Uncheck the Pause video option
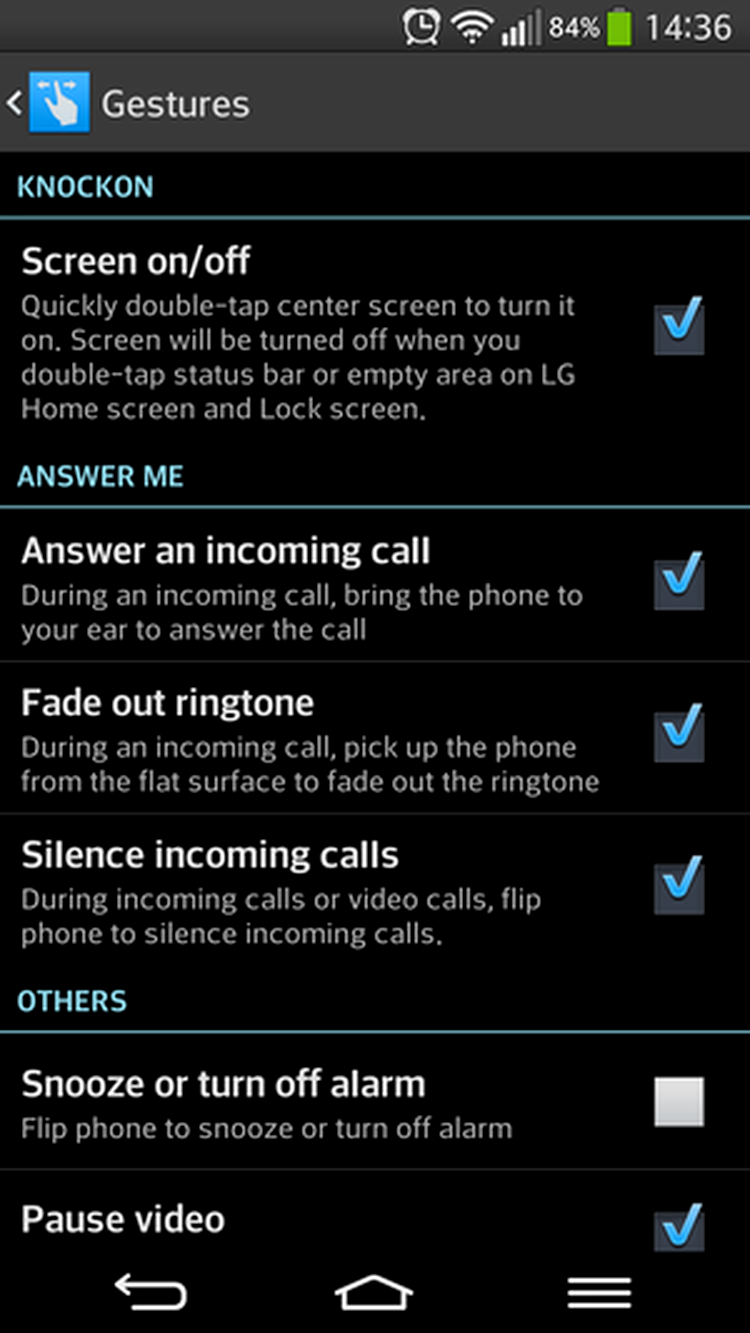The height and width of the screenshot is (1333, 750). coord(680,1227)
